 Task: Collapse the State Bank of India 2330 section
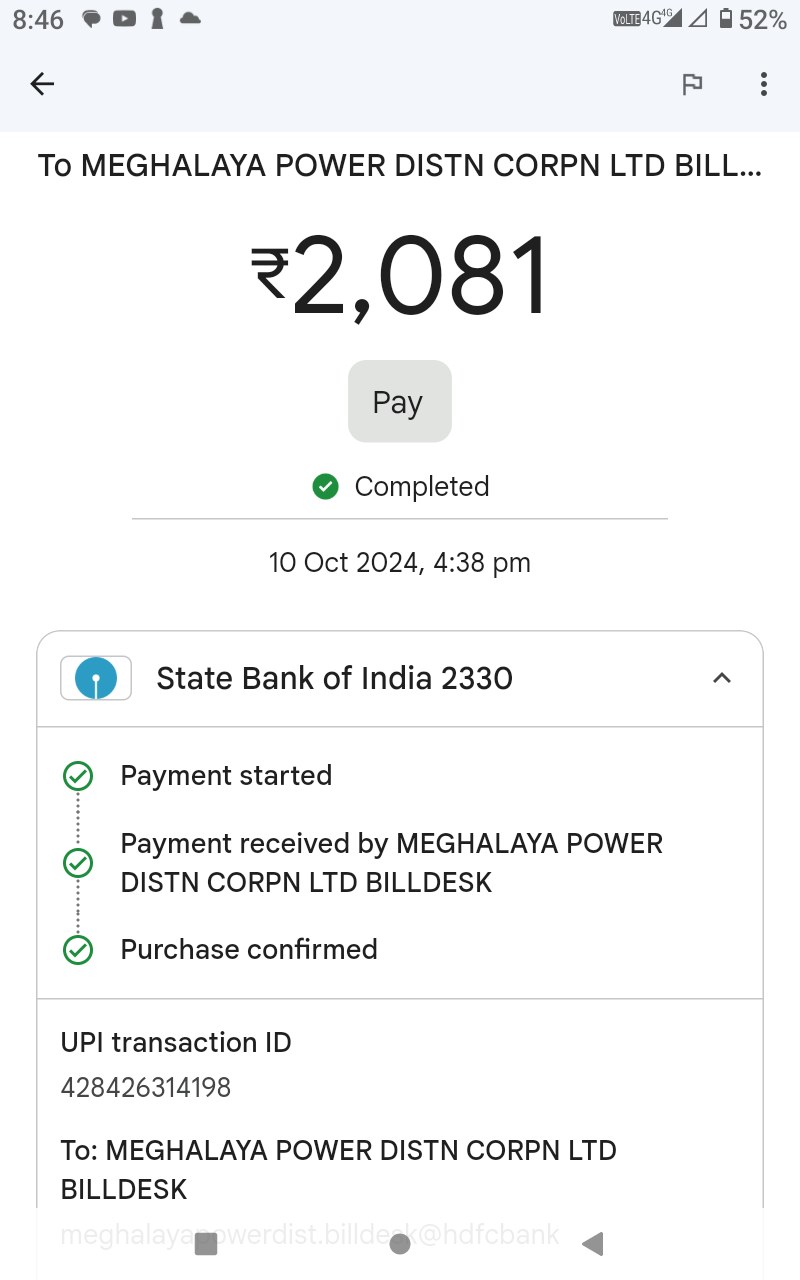click(722, 678)
